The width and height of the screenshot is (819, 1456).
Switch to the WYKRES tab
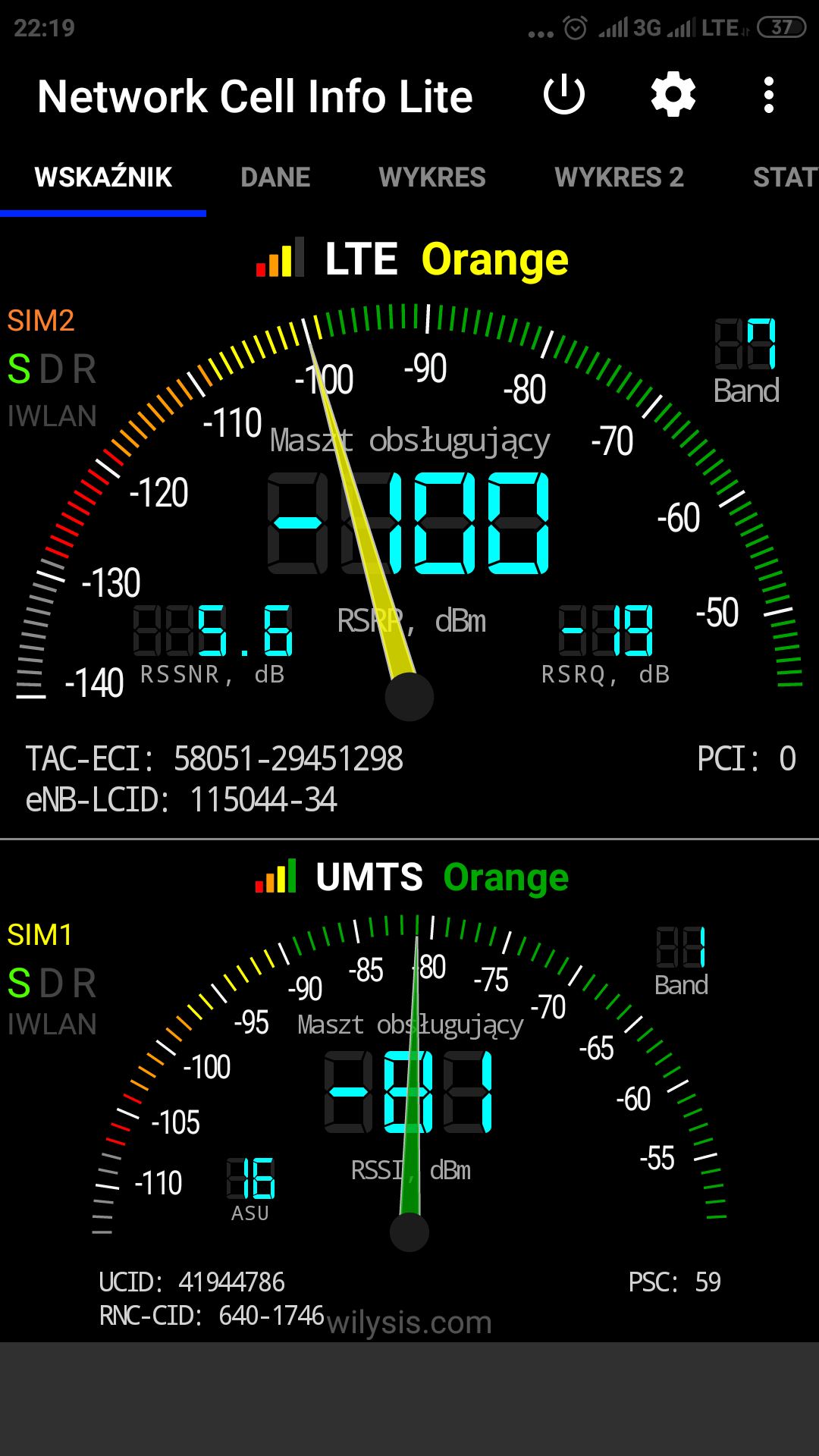pos(432,177)
